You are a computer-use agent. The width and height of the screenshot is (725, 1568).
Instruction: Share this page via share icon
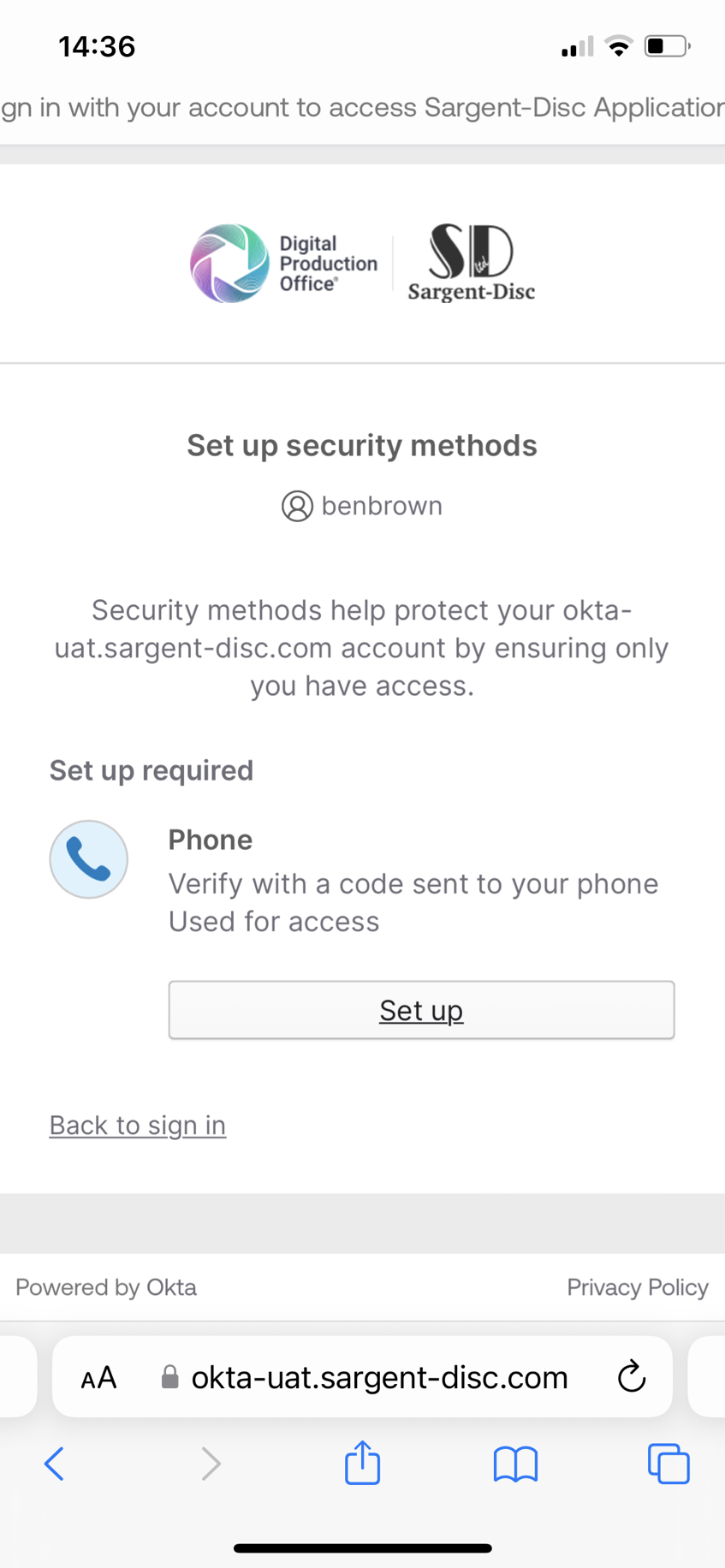tap(362, 1462)
